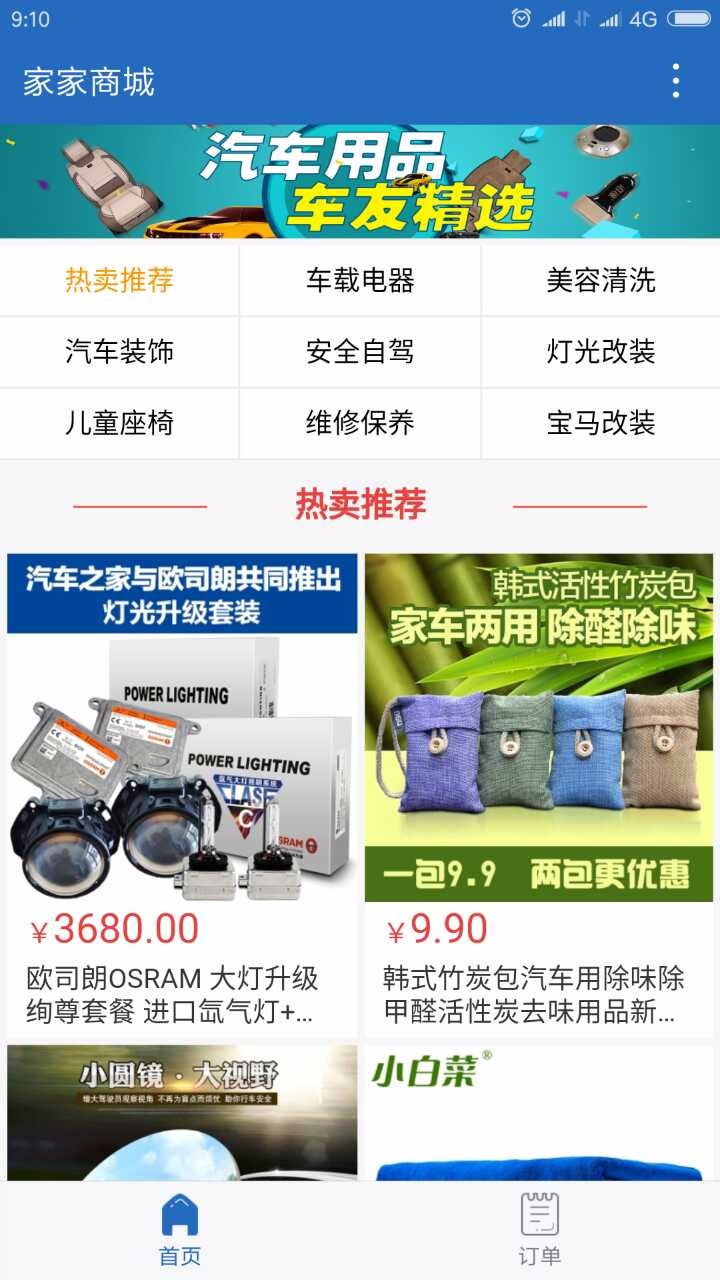720x1280 pixels.
Task: View the 小白菜 product
Action: pyautogui.click(x=539, y=1112)
